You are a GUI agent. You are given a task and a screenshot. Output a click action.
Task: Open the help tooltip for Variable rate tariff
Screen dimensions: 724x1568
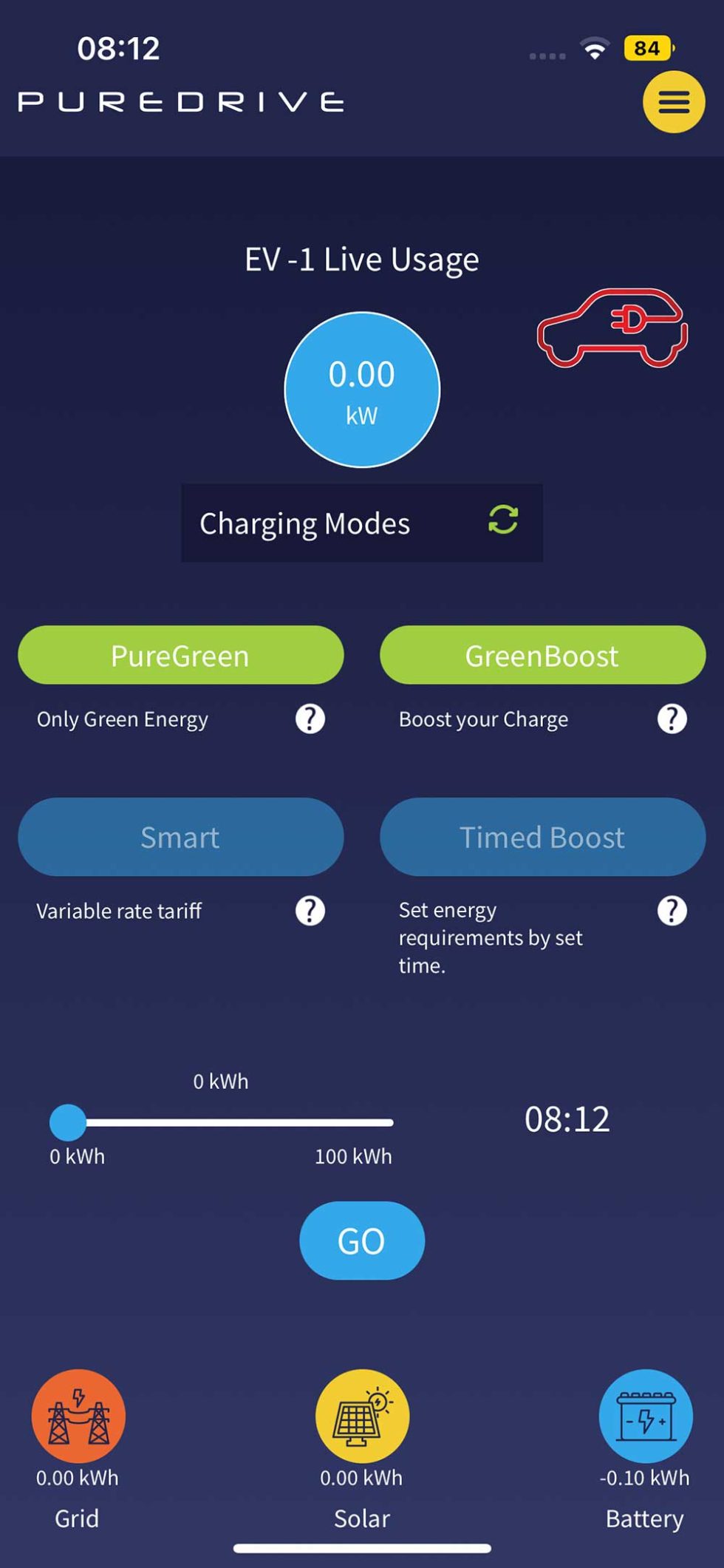click(x=310, y=910)
